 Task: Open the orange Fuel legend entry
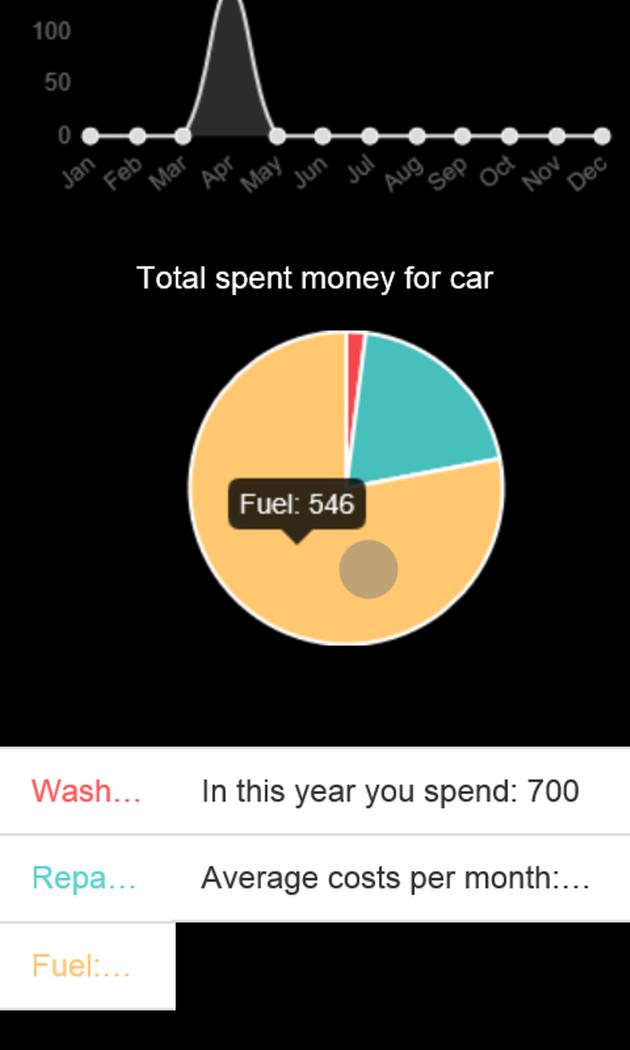(x=87, y=966)
